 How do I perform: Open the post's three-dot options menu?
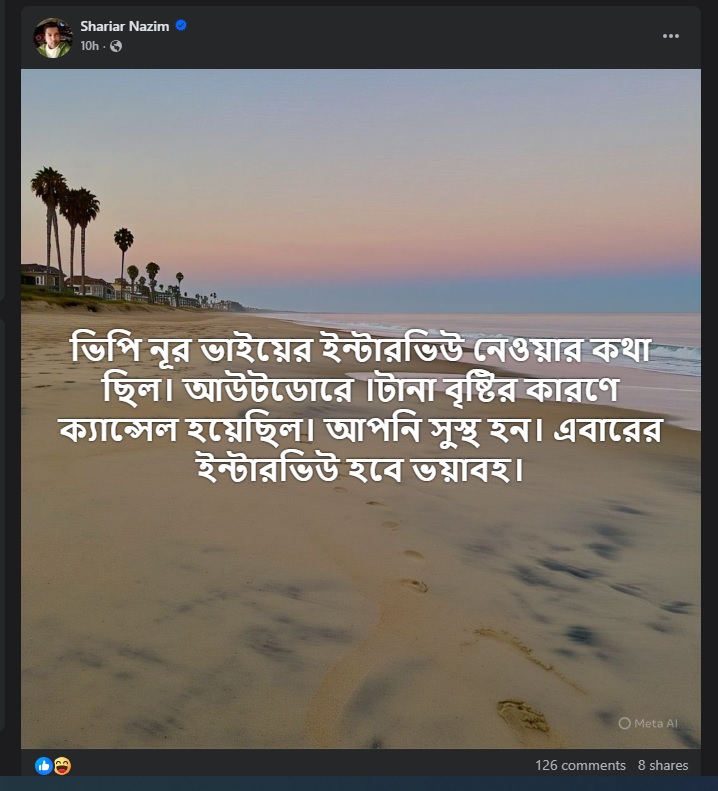pyautogui.click(x=671, y=36)
